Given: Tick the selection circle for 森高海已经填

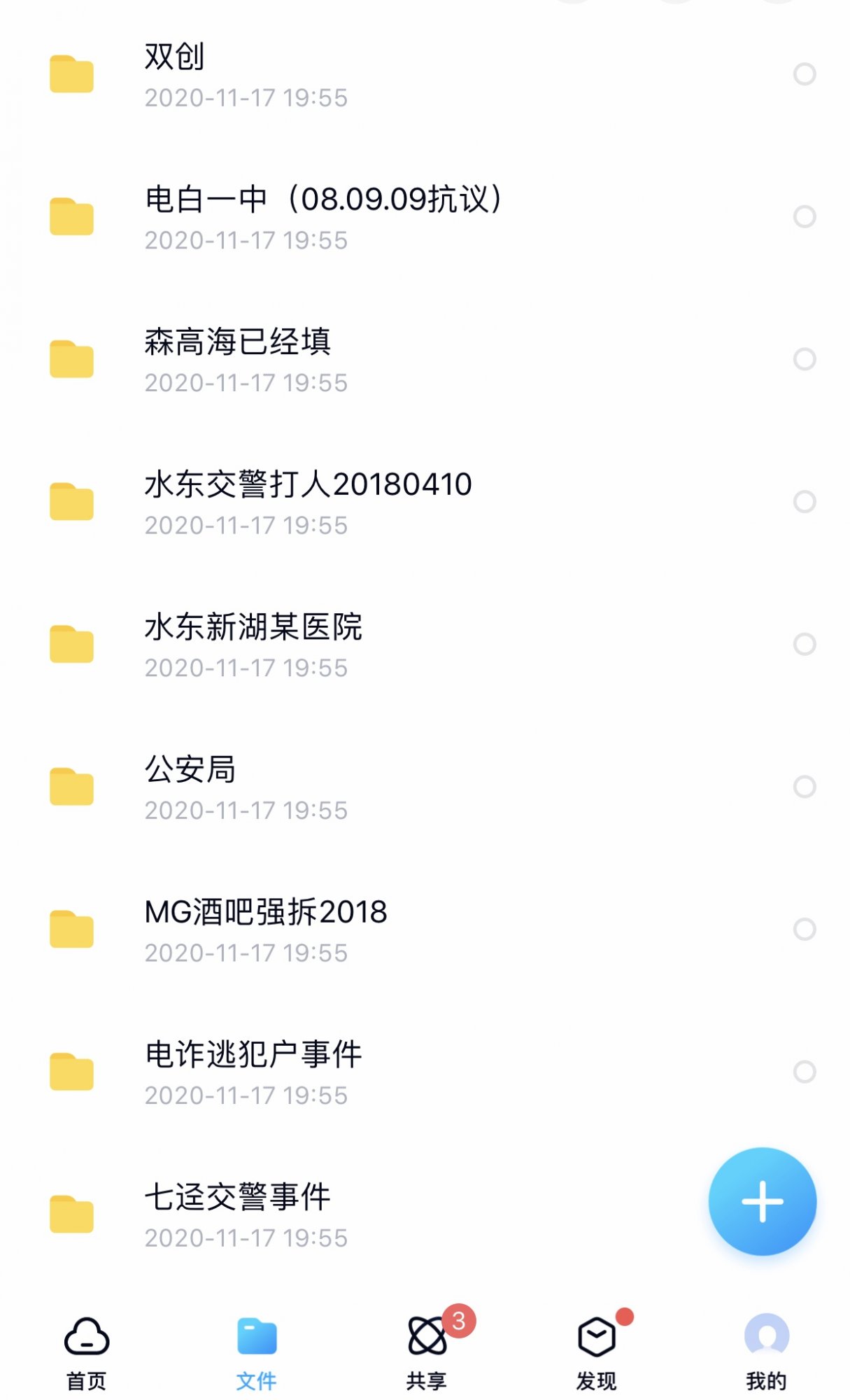Looking at the screenshot, I should click(x=805, y=359).
